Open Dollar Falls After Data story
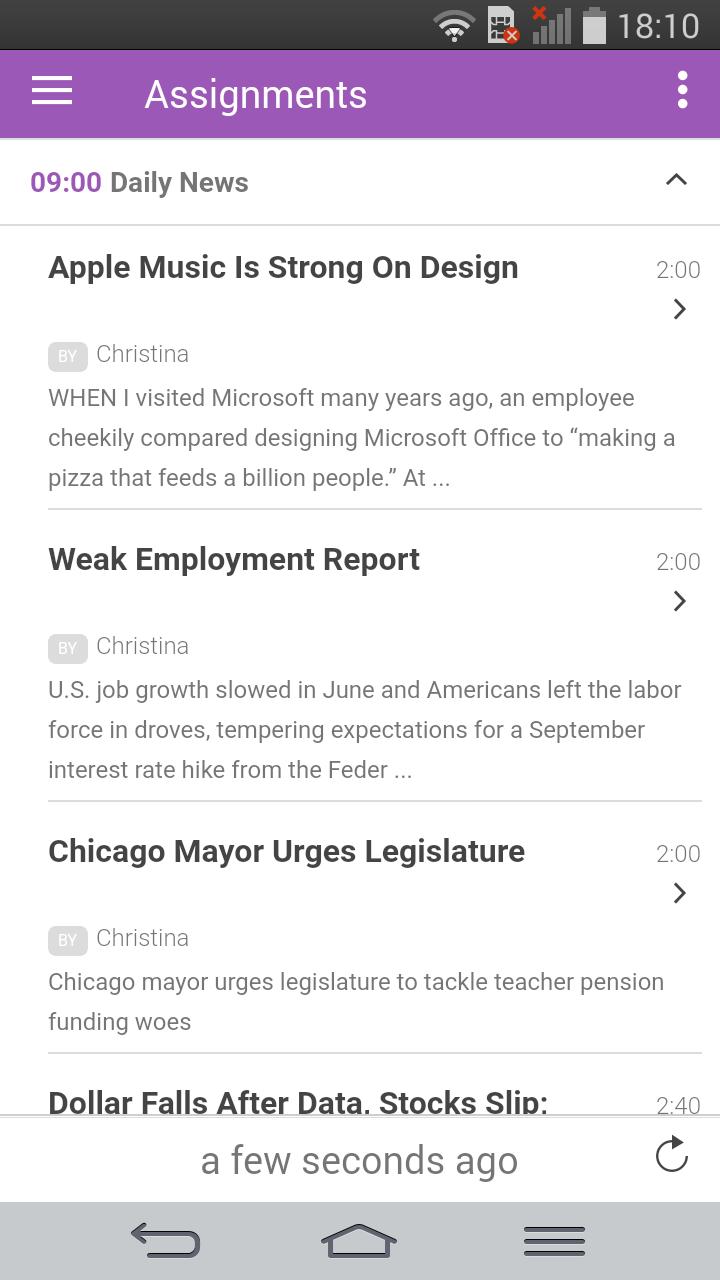The image size is (720, 1280). pos(298,1100)
